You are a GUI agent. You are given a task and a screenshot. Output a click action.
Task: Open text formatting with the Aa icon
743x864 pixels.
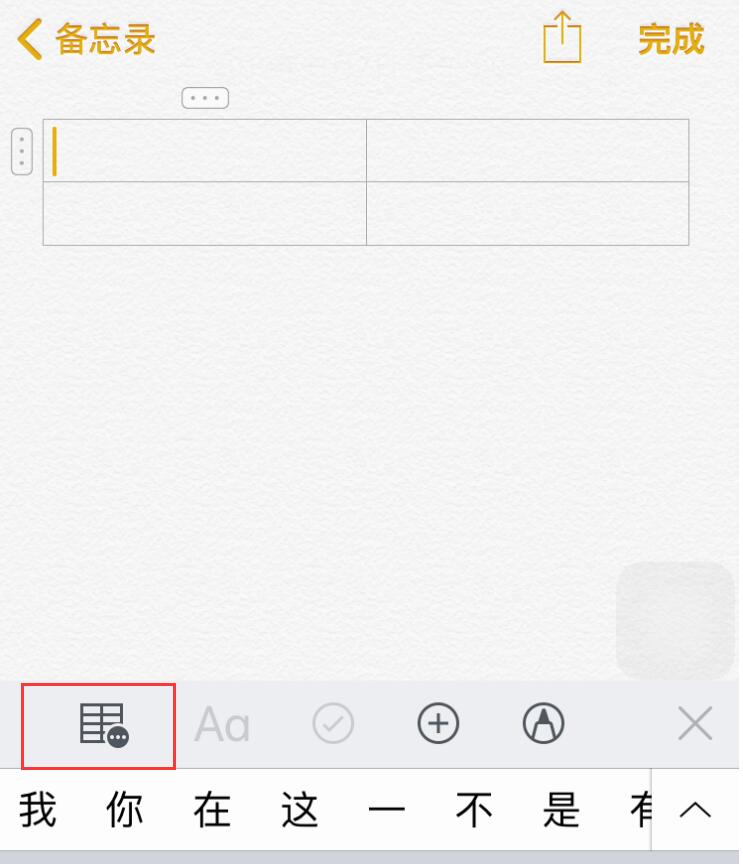tap(222, 724)
